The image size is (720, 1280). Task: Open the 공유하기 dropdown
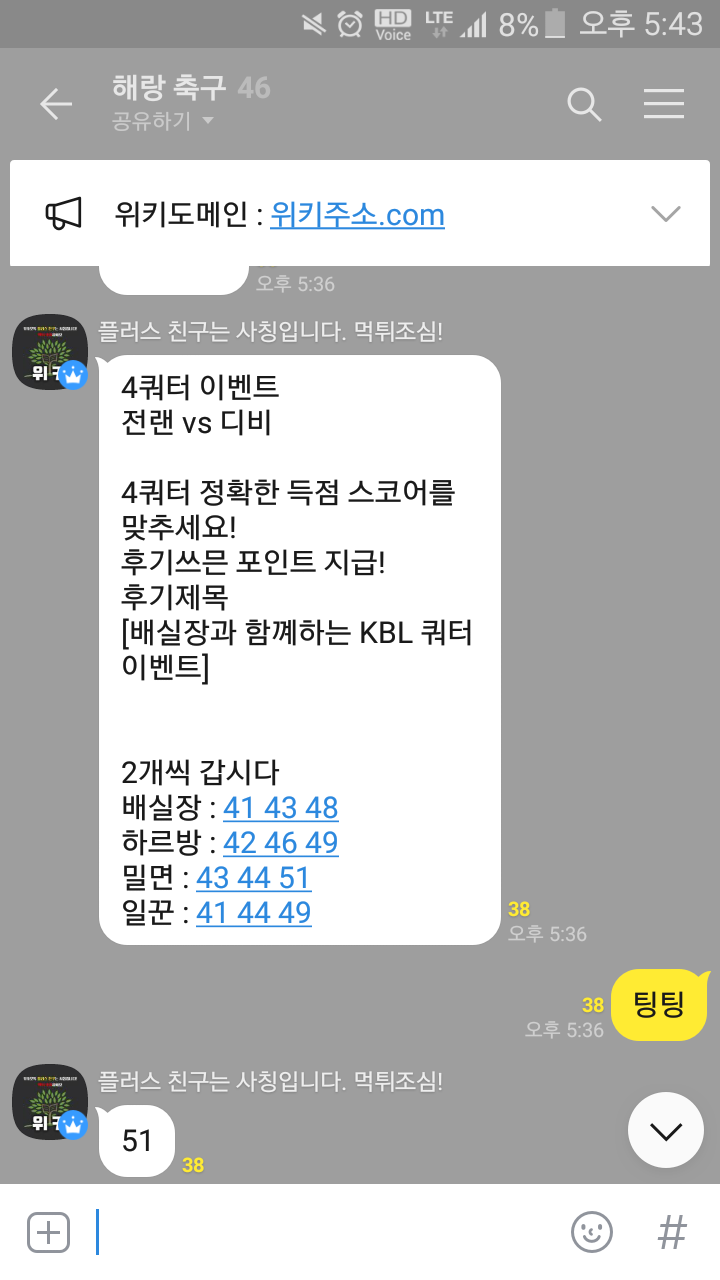click(164, 122)
